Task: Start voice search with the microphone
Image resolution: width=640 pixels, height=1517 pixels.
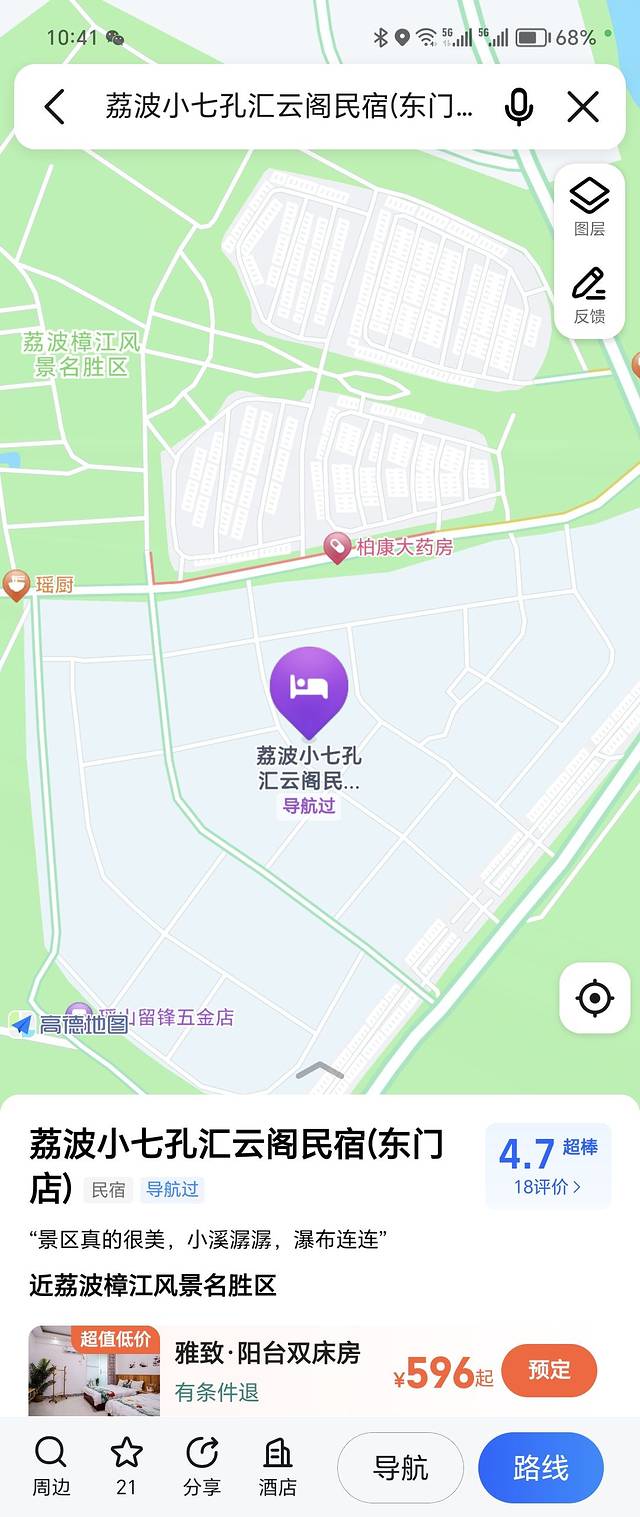Action: (518, 107)
